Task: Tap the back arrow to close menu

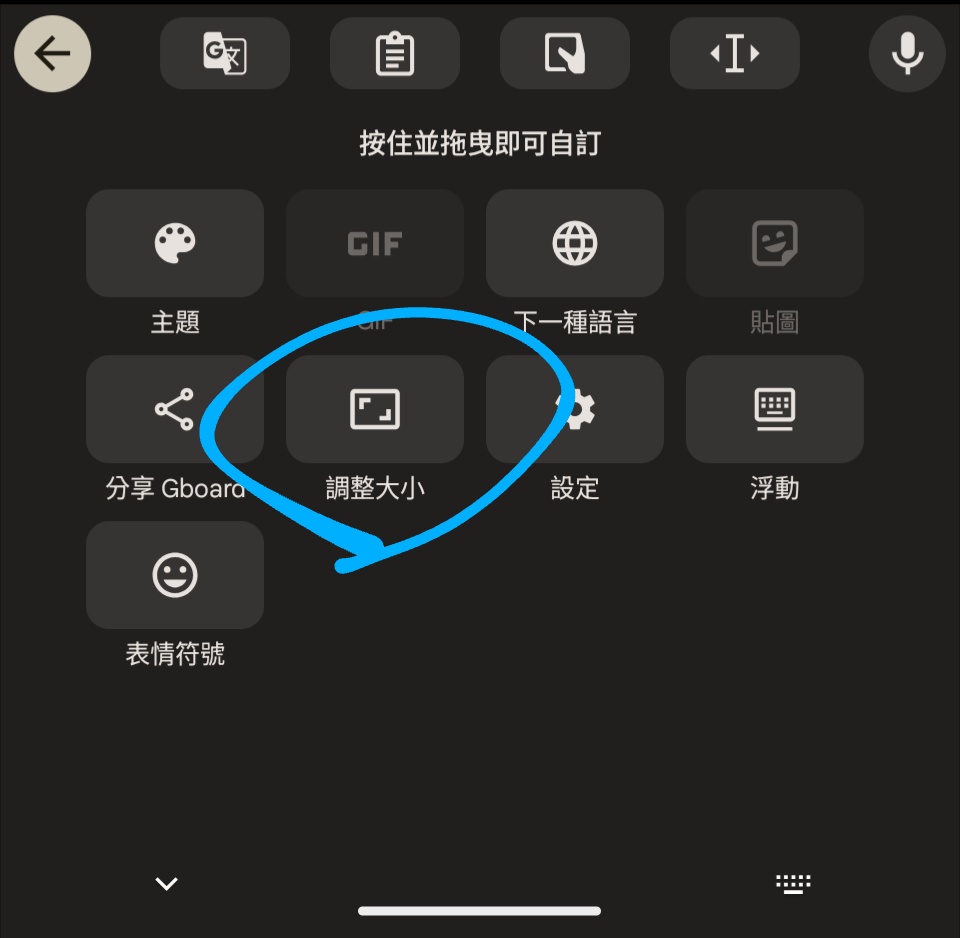Action: [x=52, y=54]
